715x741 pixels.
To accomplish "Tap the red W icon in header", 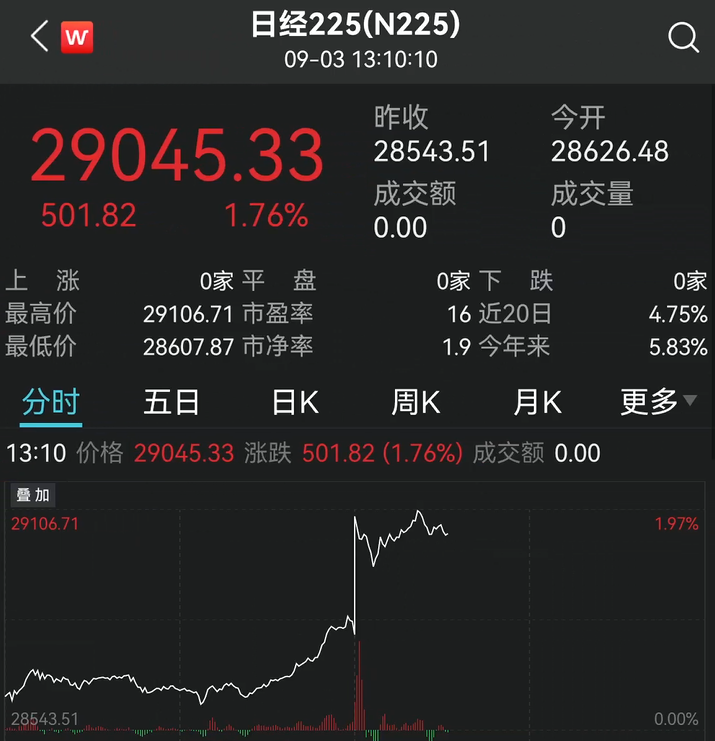I will click(77, 38).
